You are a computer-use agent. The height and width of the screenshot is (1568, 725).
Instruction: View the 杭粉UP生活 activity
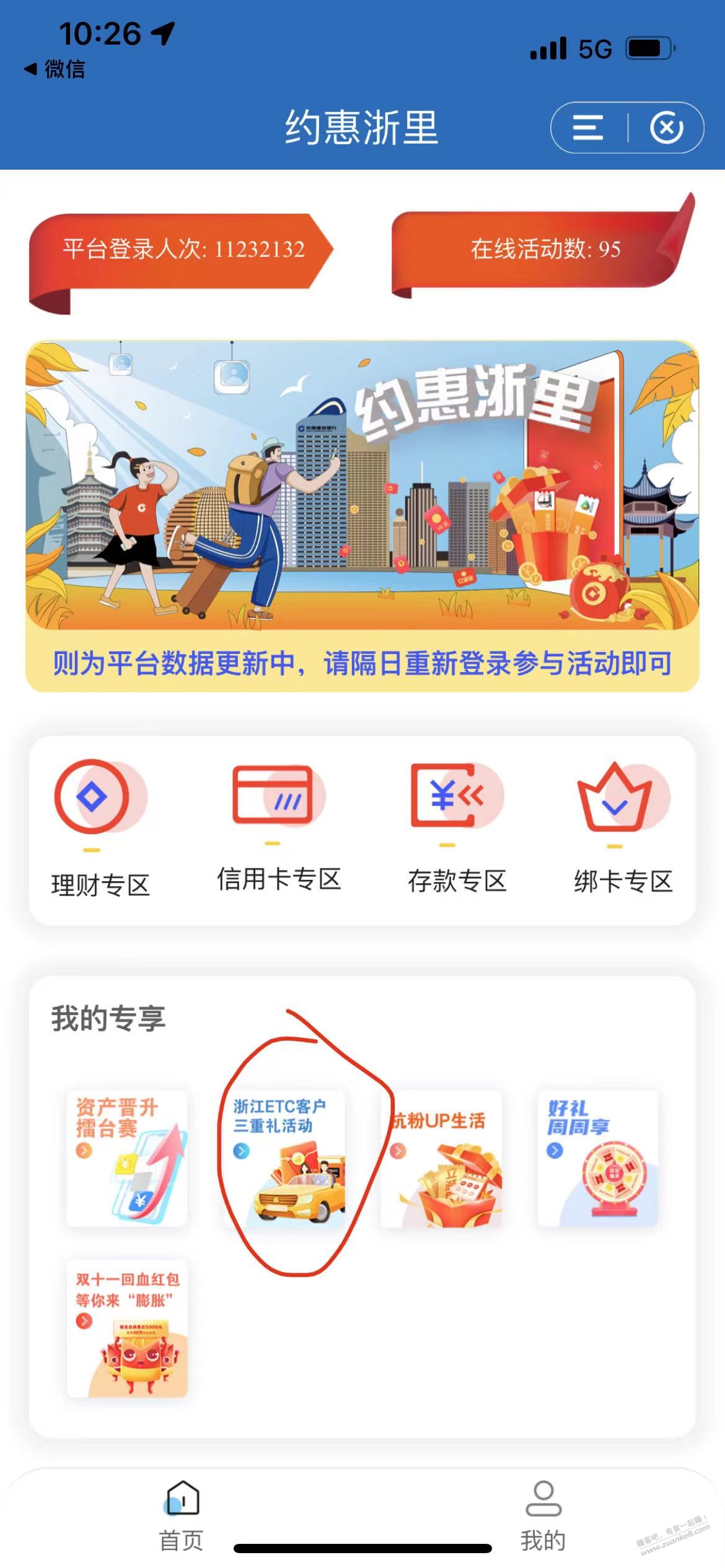[x=441, y=1158]
